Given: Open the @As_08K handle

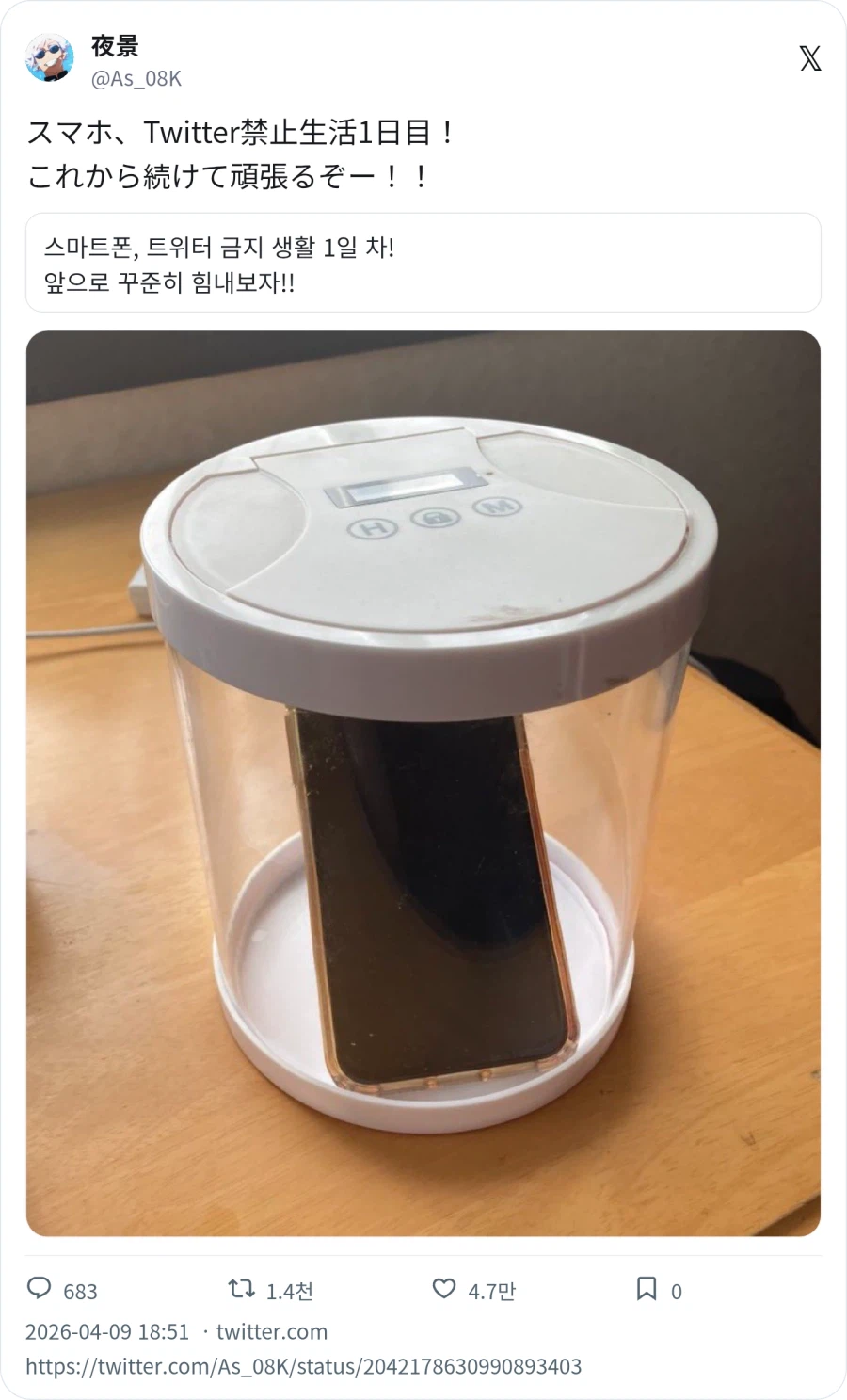Looking at the screenshot, I should [x=135, y=79].
